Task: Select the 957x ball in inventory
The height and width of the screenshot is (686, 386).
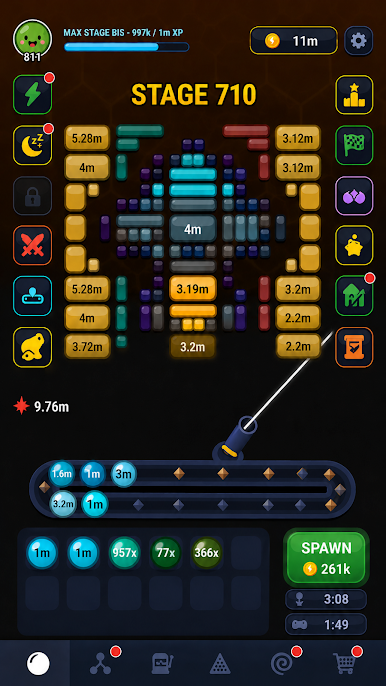Action: (124, 553)
